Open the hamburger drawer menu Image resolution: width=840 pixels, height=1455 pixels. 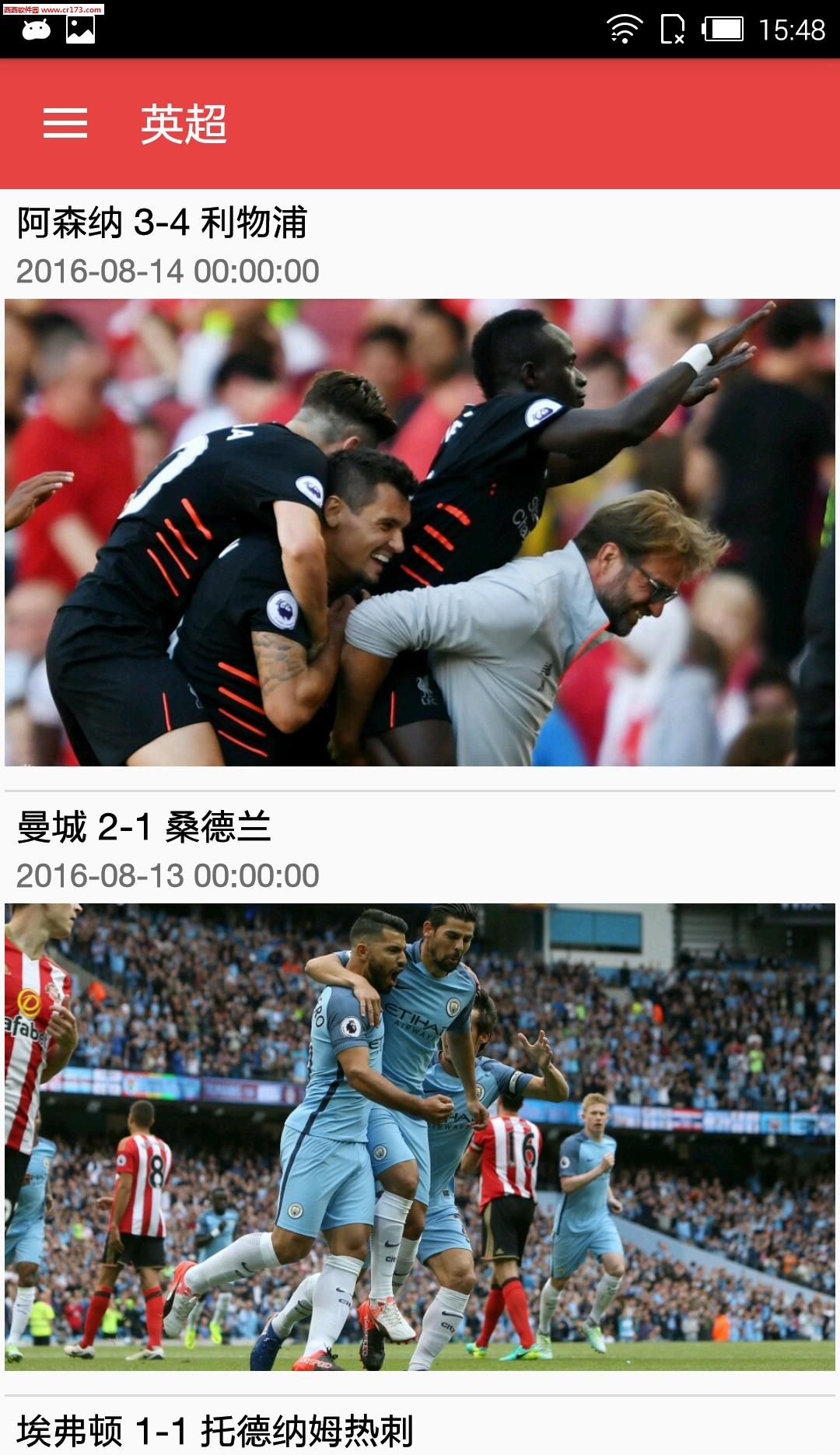65,124
